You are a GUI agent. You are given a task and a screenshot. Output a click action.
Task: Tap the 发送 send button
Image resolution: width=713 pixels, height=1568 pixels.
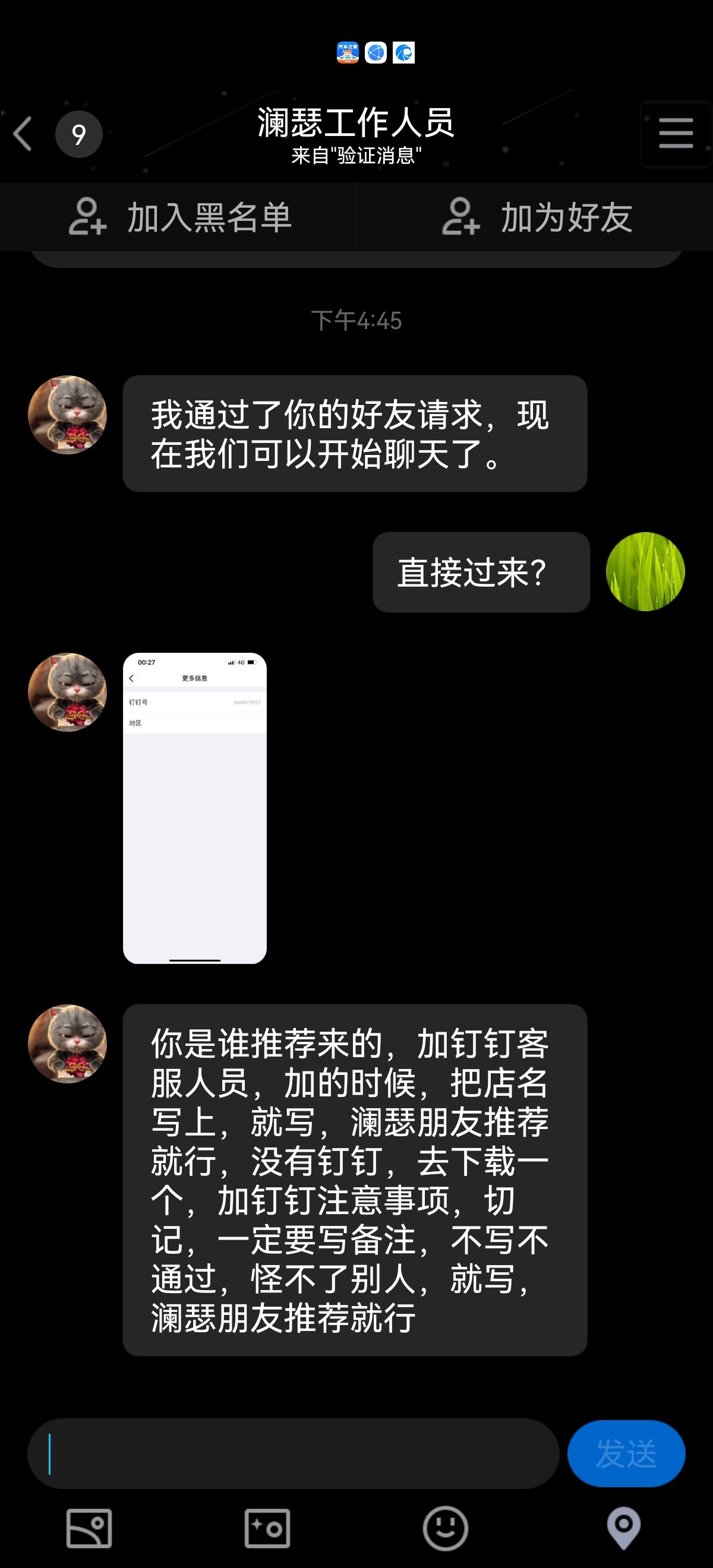(625, 1453)
